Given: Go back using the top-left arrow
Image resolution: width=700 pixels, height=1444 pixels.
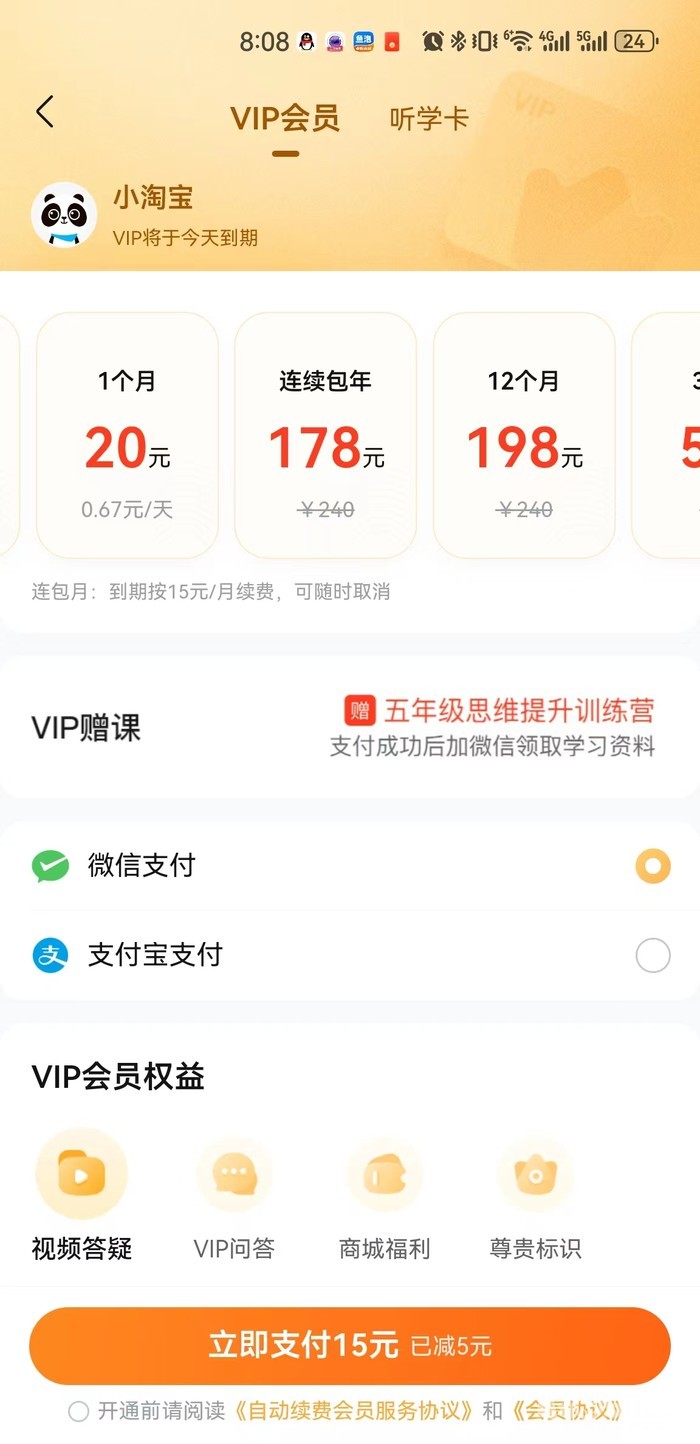Looking at the screenshot, I should (x=45, y=112).
